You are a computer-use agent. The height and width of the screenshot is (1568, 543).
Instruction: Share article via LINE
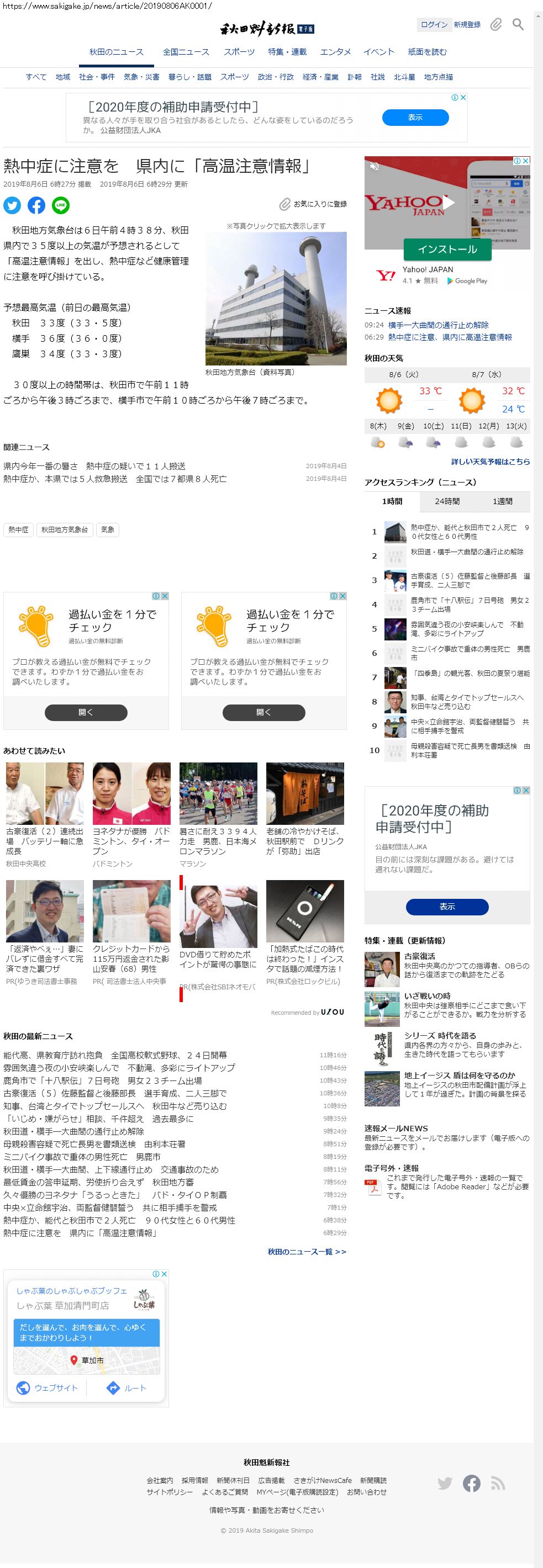[60, 206]
